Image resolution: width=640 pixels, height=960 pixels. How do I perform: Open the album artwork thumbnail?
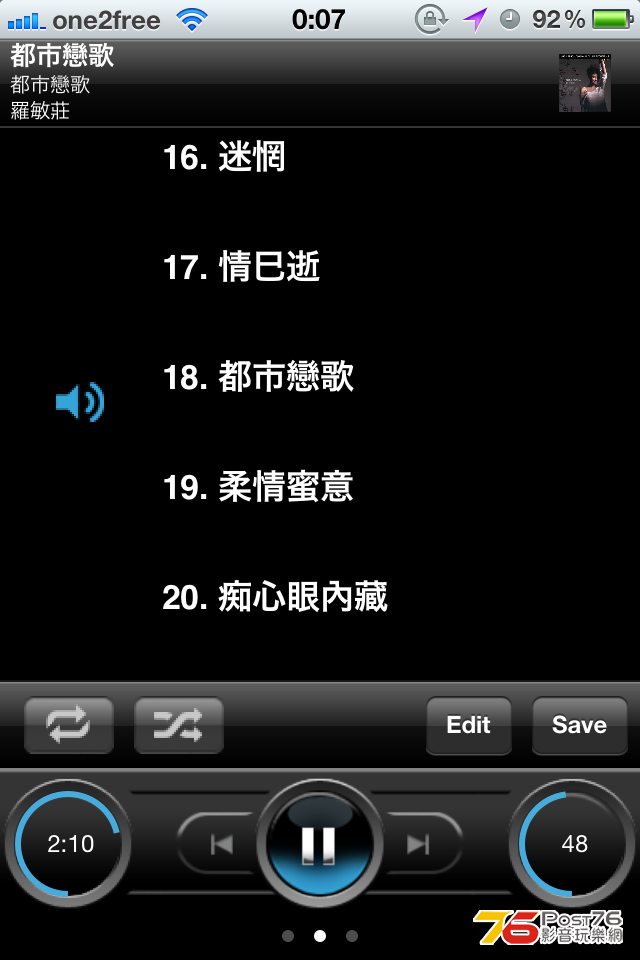pyautogui.click(x=584, y=82)
